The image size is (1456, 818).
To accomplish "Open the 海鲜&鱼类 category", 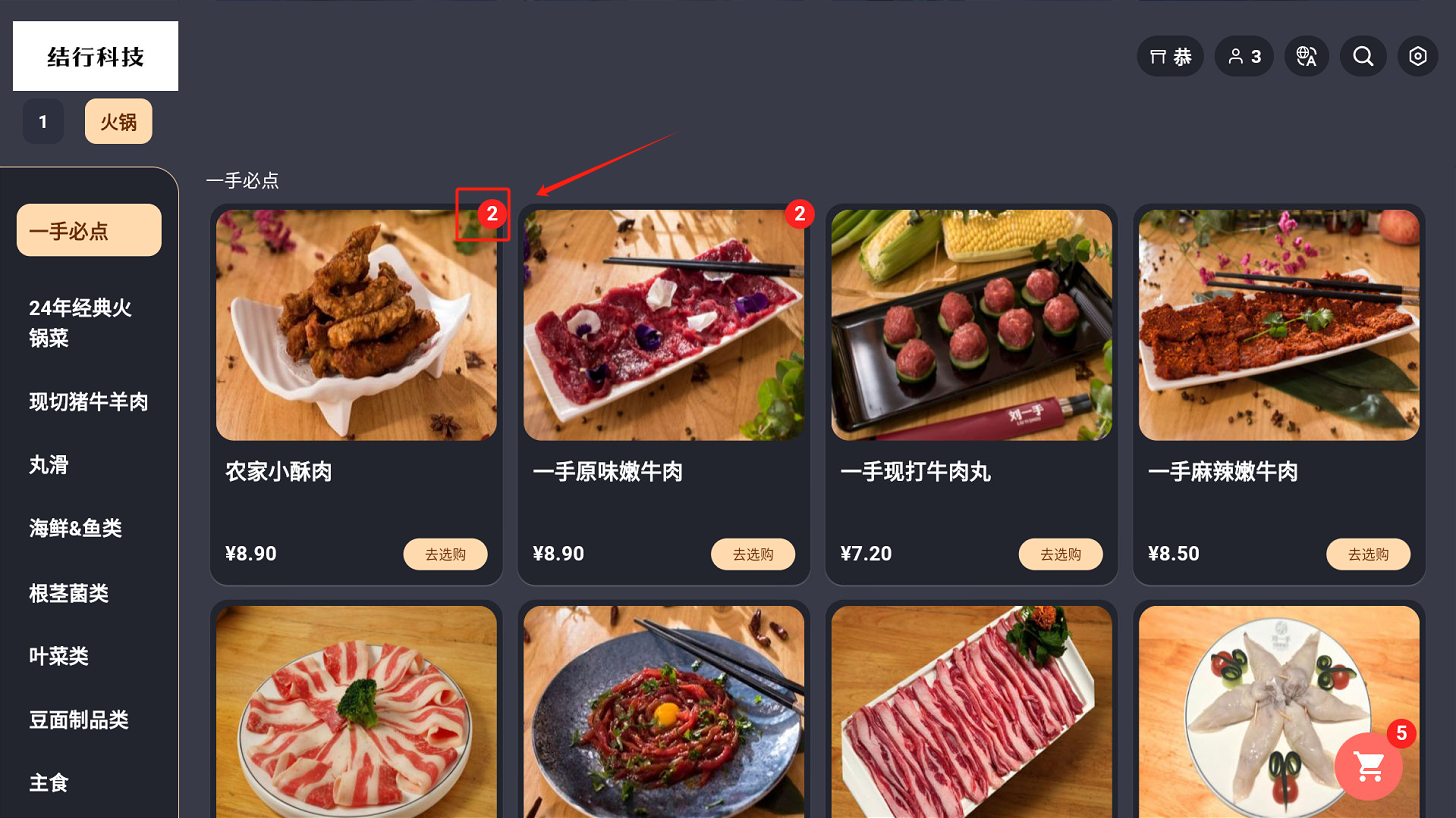I will [75, 528].
